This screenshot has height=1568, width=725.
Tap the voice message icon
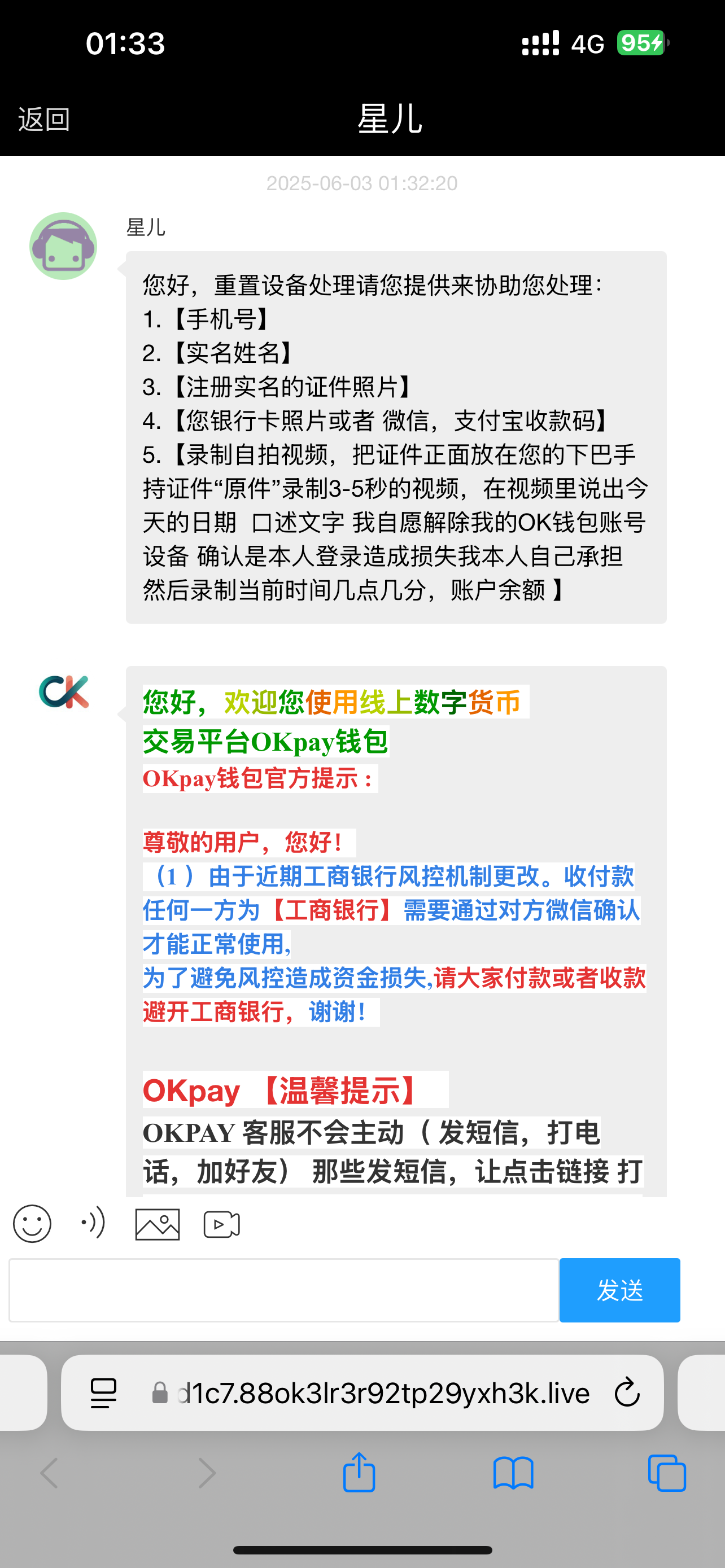pyautogui.click(x=94, y=1223)
